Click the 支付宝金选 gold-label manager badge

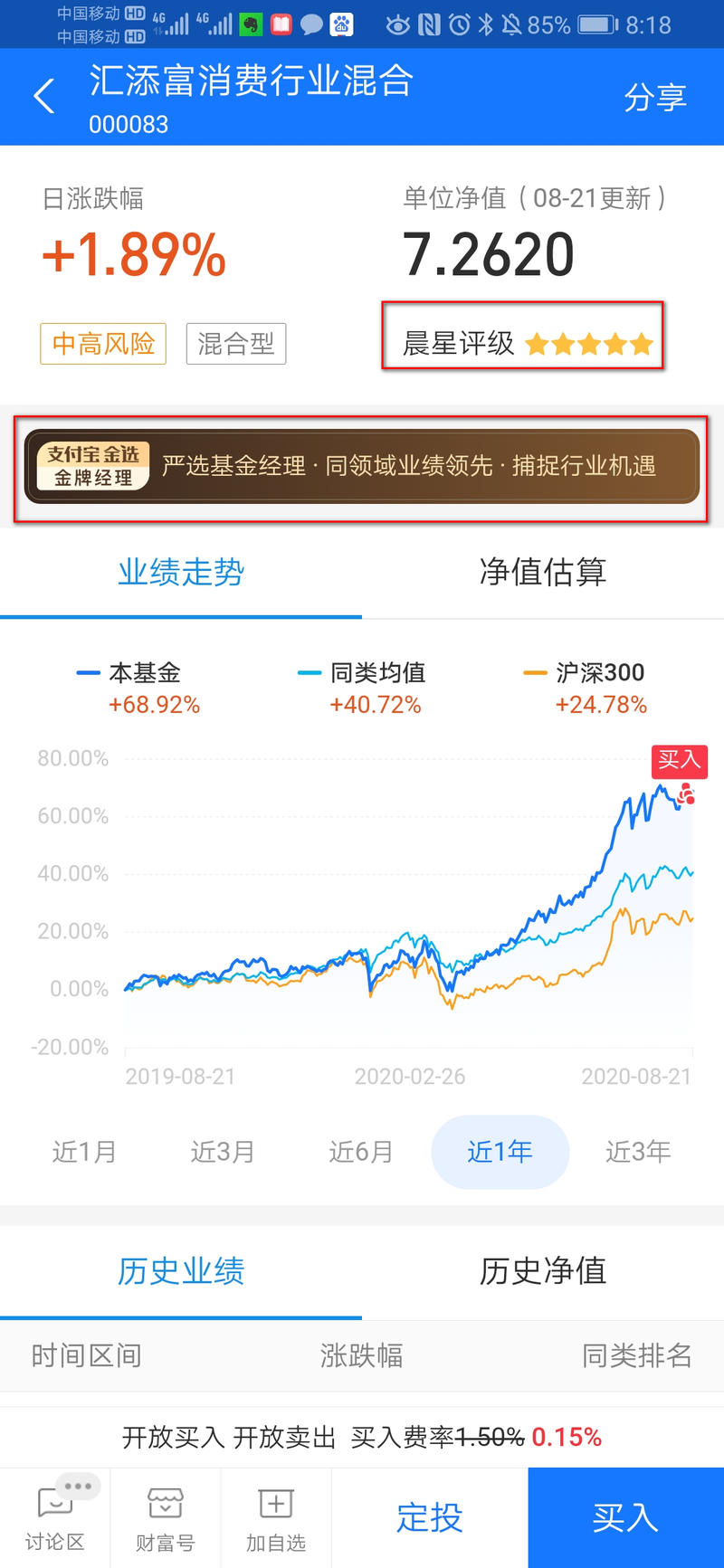point(90,466)
